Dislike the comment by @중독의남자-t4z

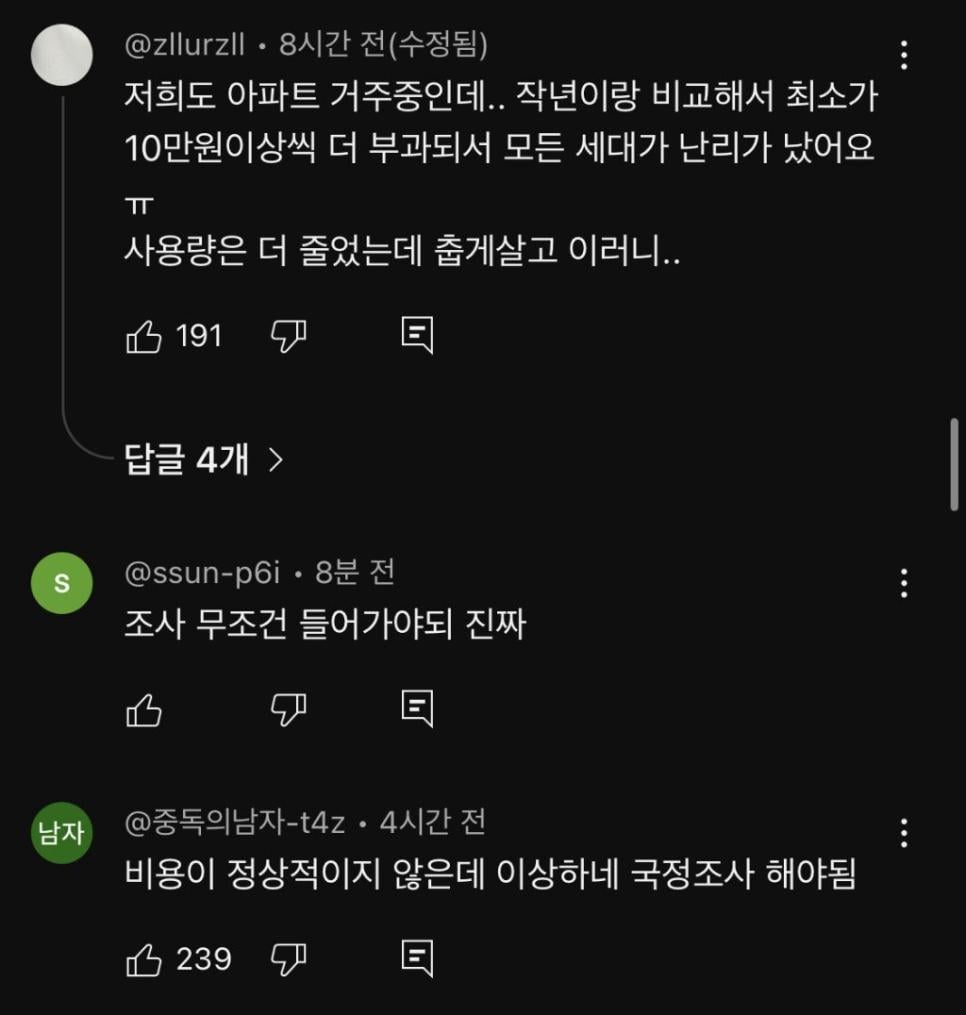[288, 959]
